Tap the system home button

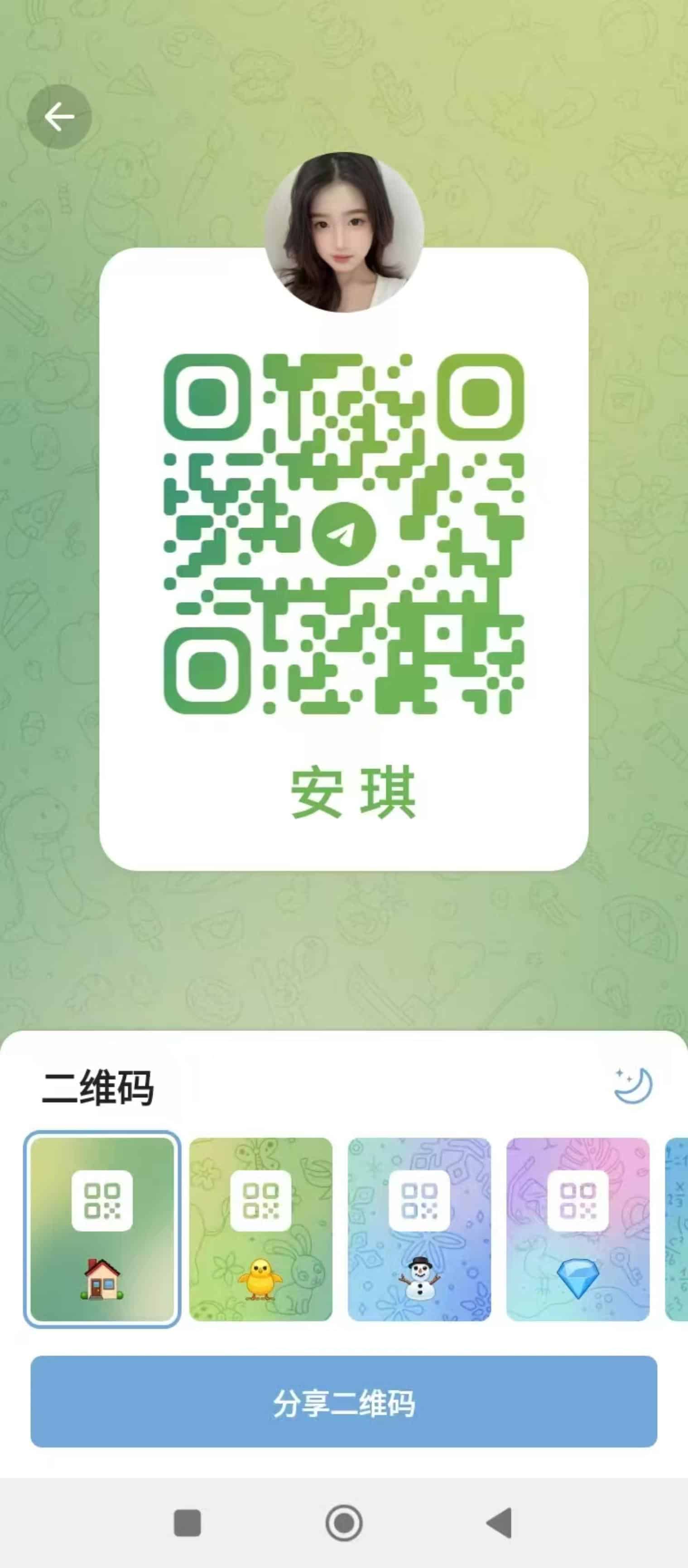click(344, 1523)
